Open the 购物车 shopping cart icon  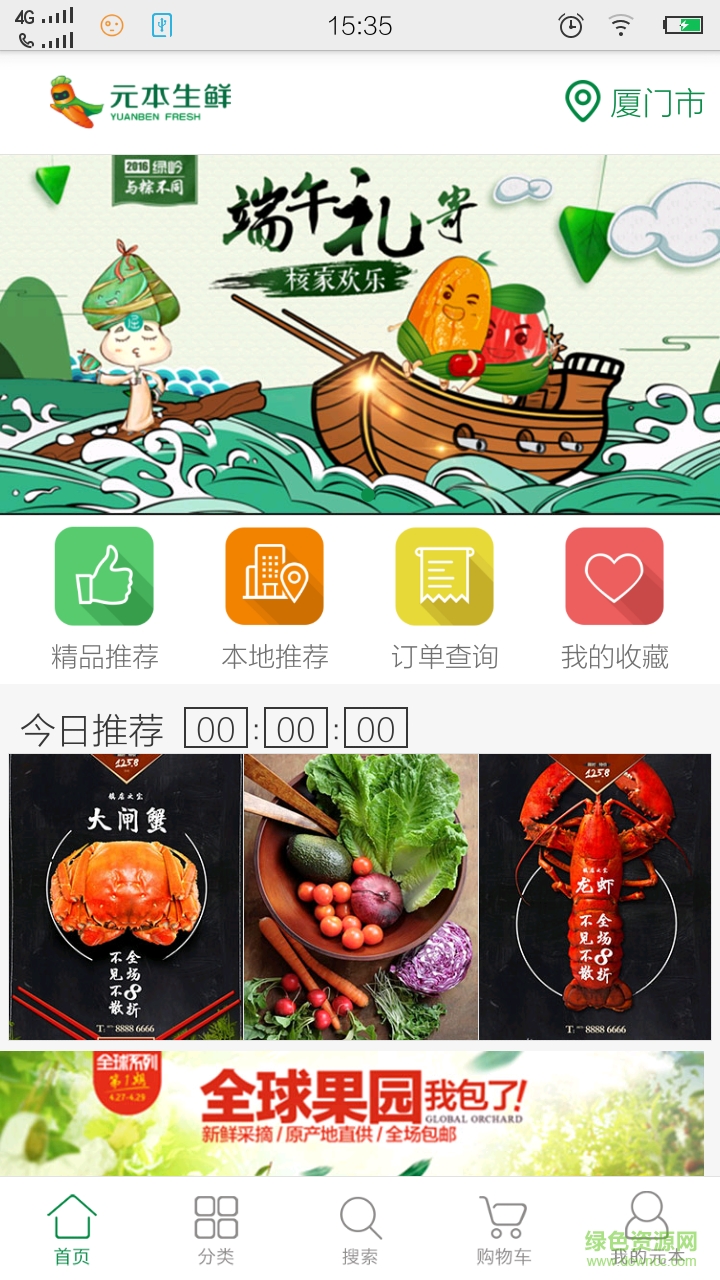tap(502, 1218)
